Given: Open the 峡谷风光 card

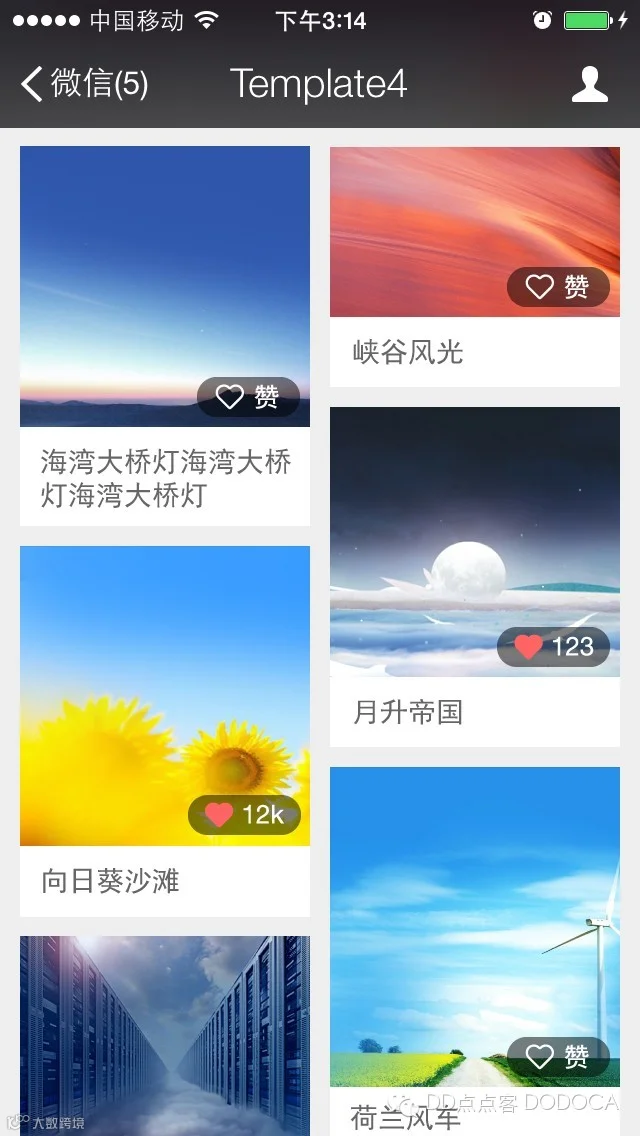Looking at the screenshot, I should click(x=475, y=267).
